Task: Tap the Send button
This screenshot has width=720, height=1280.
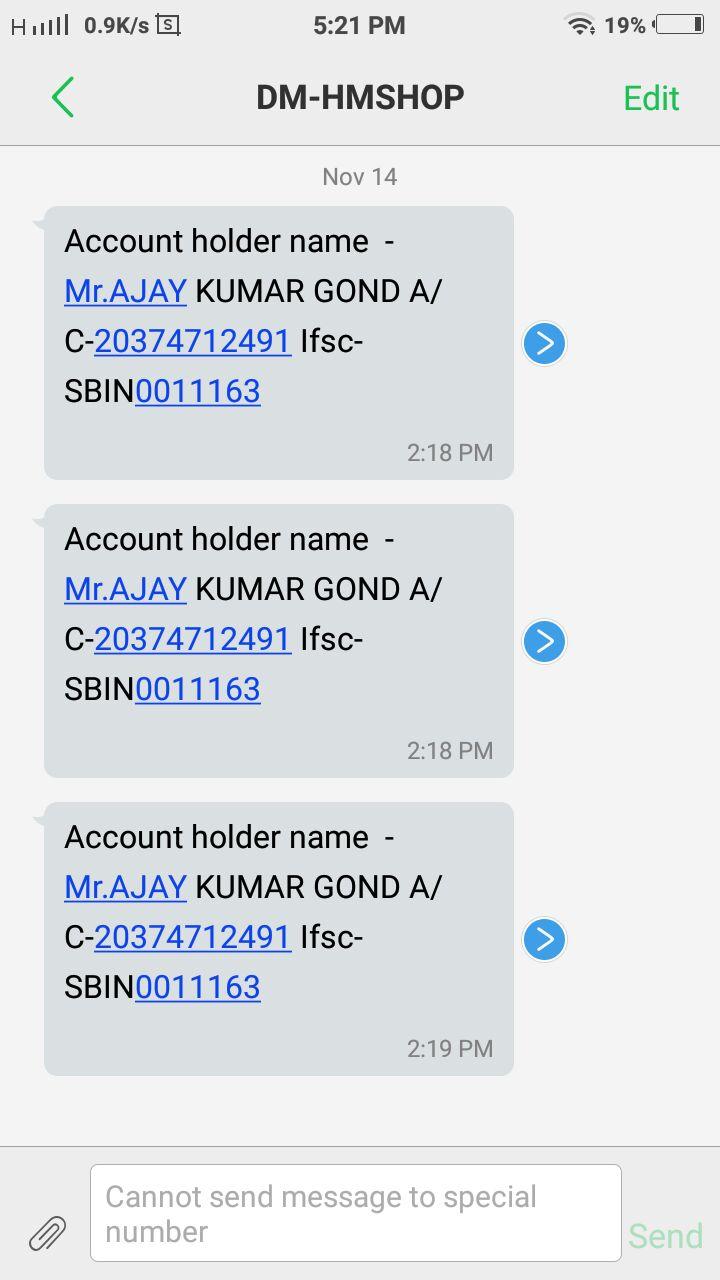Action: 665,1236
